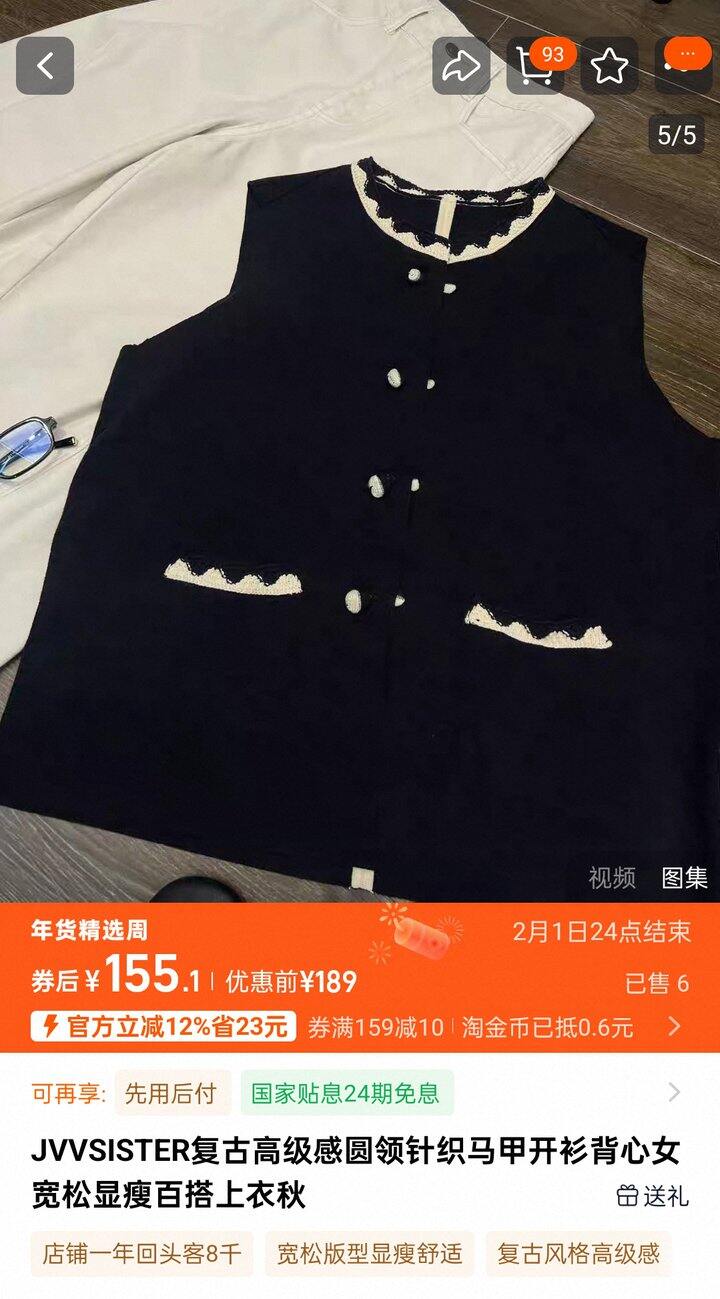Add item to favorites with the star
Image resolution: width=720 pixels, height=1299 pixels.
(x=609, y=66)
